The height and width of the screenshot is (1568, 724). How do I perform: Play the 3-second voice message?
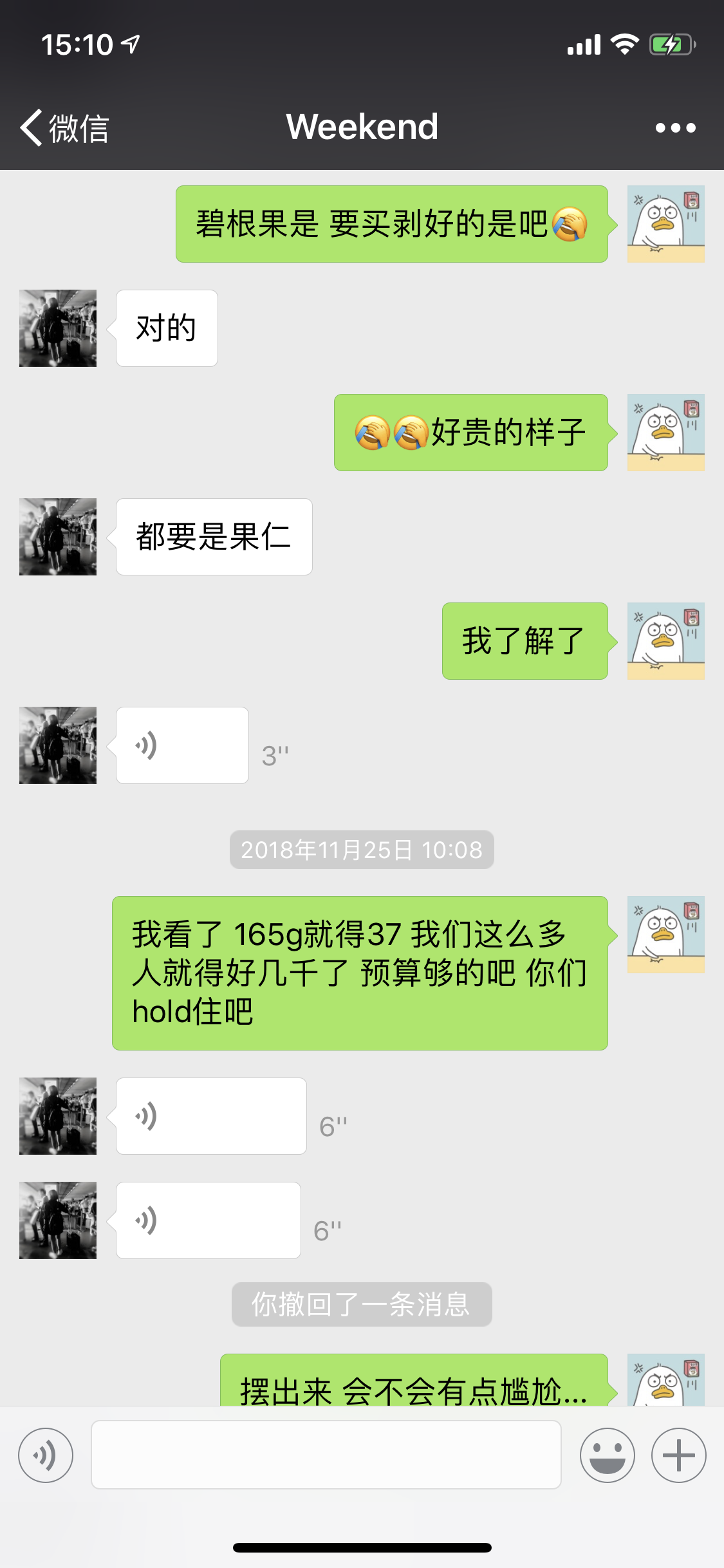click(182, 745)
